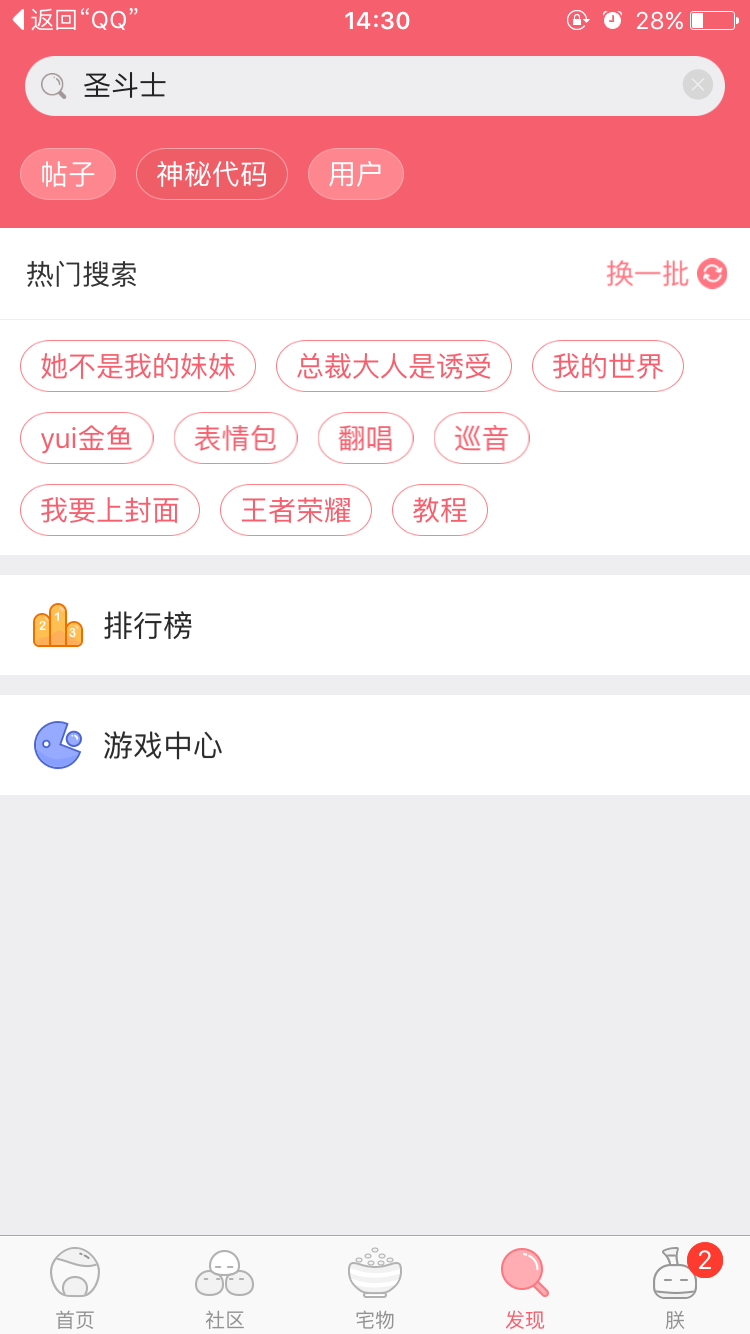Switch to the 发现 tab
The height and width of the screenshot is (1334, 750).
[x=524, y=1285]
